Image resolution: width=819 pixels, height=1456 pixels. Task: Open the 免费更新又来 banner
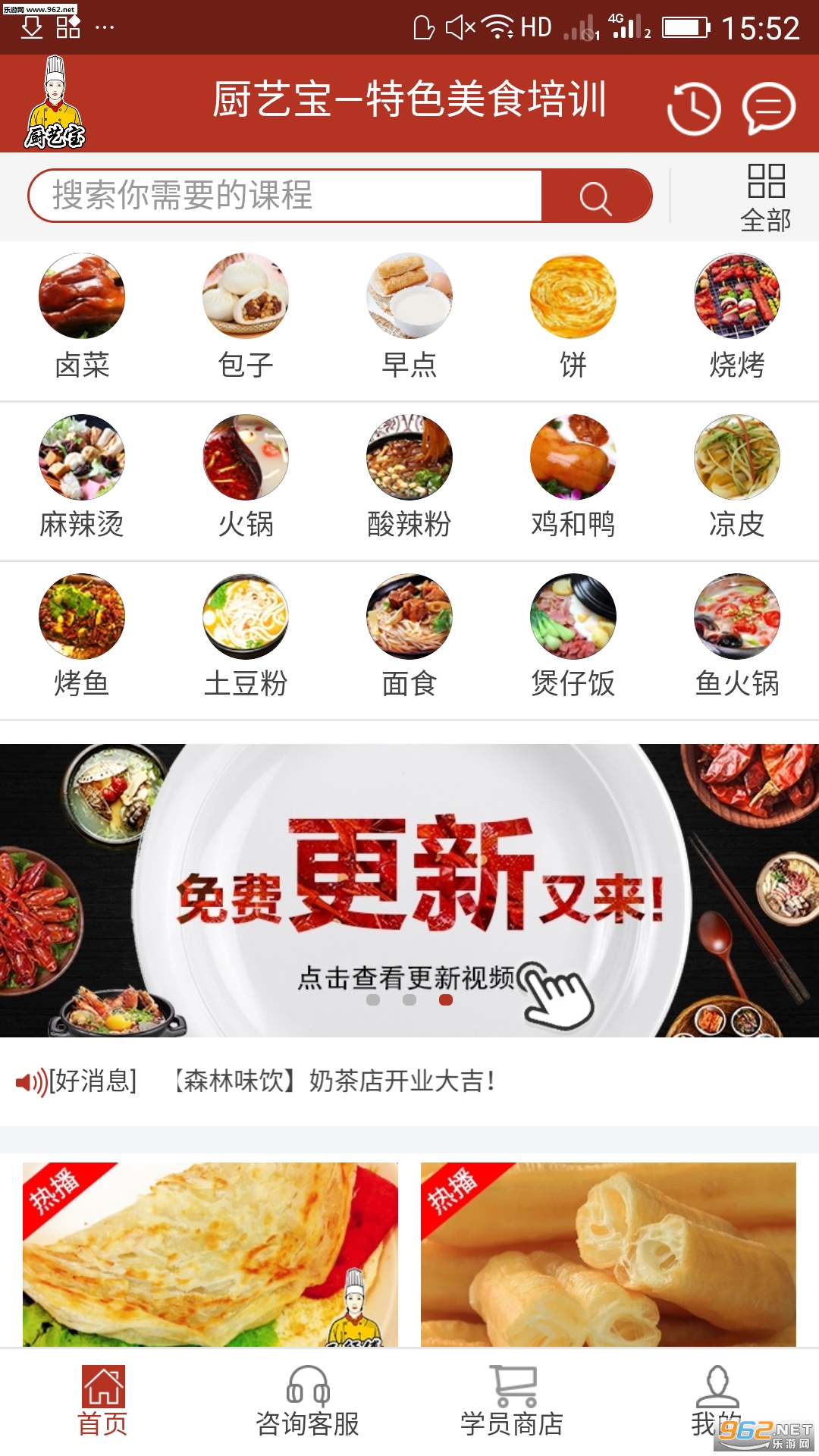(x=409, y=890)
